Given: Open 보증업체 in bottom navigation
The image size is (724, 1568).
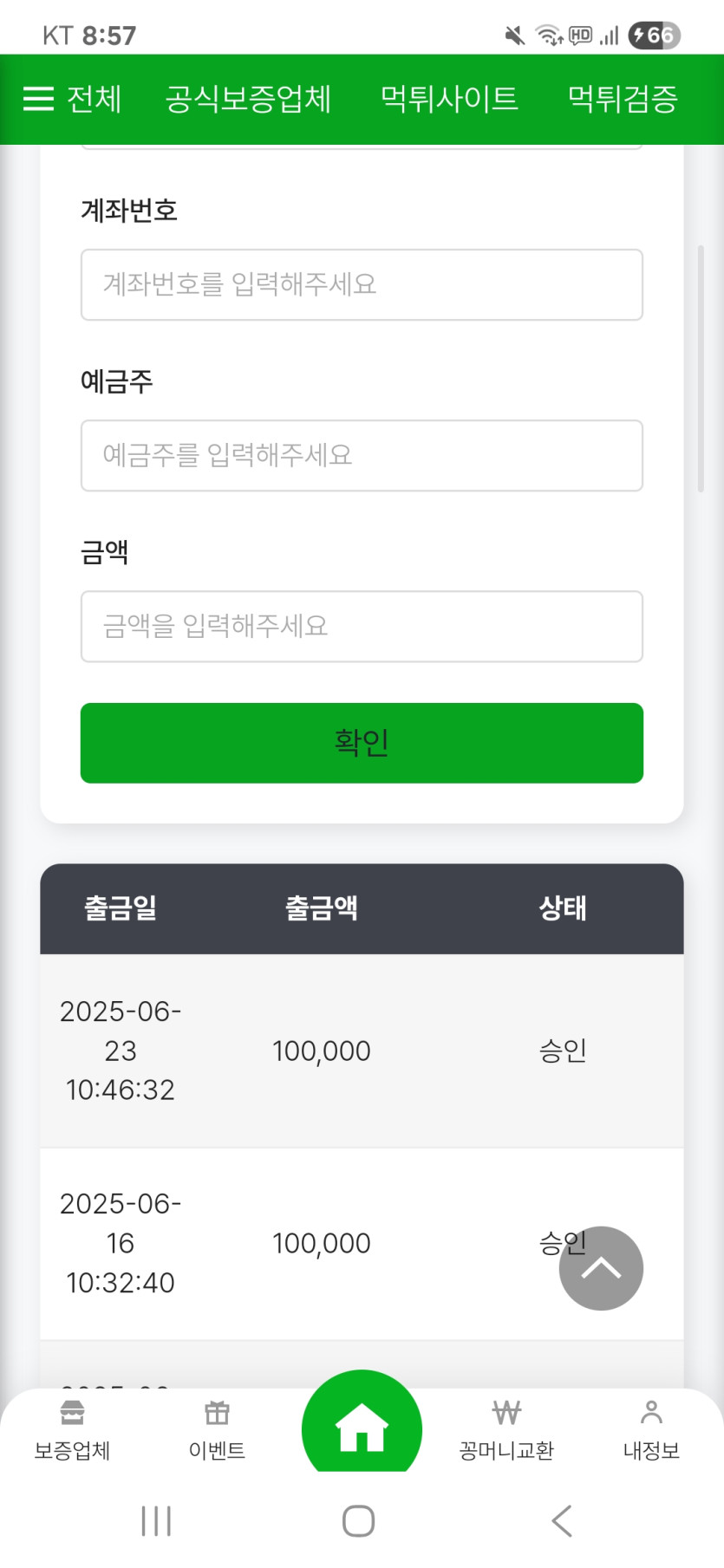Looking at the screenshot, I should (72, 1431).
